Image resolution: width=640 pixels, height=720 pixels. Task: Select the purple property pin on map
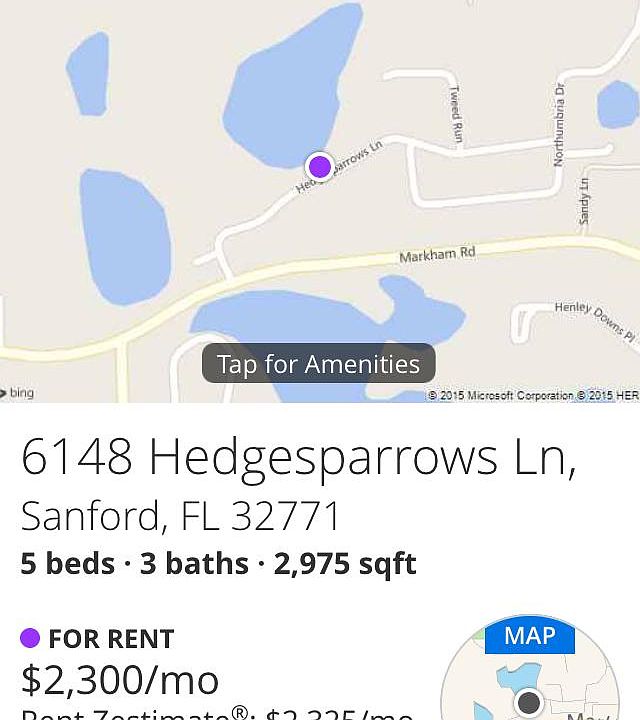320,166
